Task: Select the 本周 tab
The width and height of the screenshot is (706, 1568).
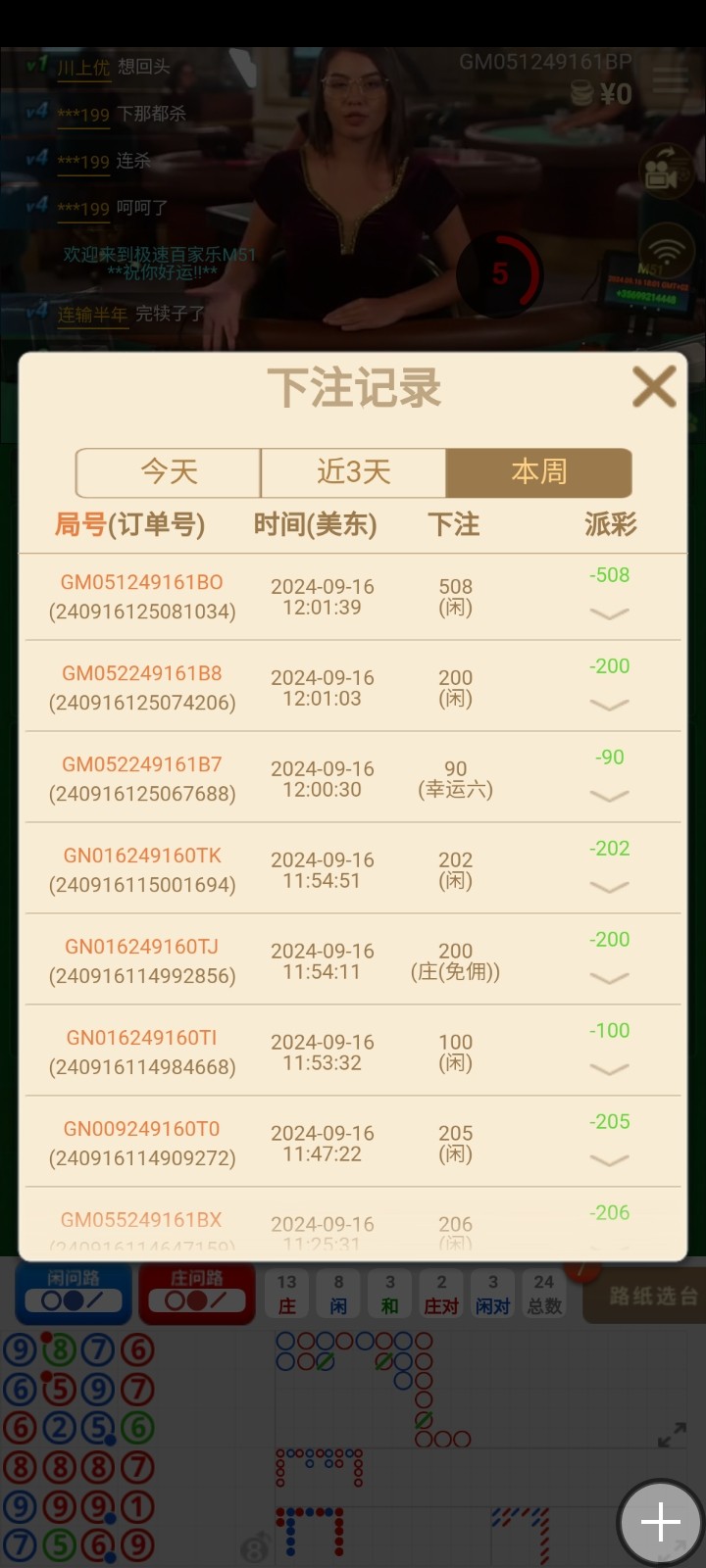Action: (x=538, y=472)
